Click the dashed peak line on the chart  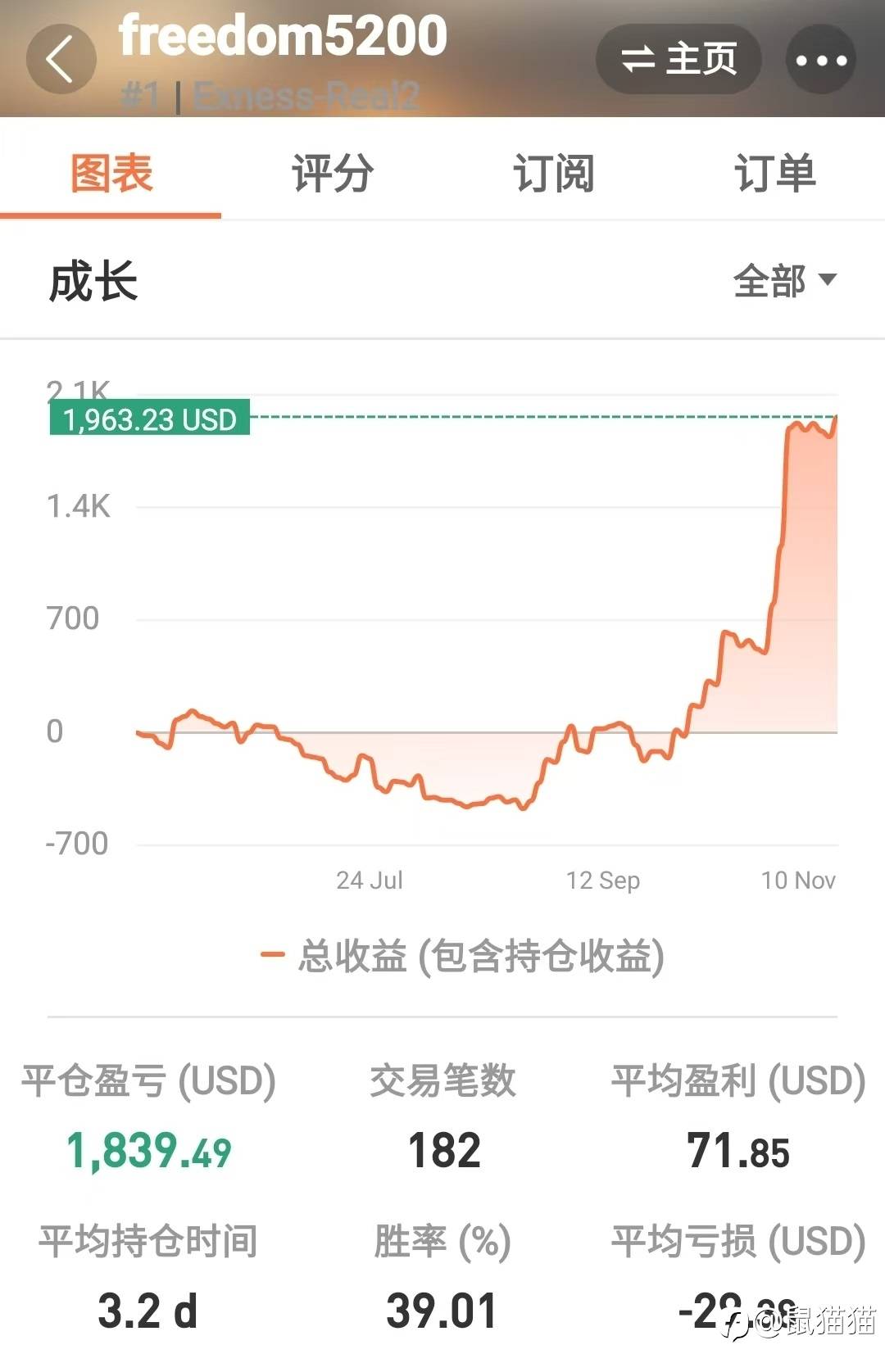tap(533, 418)
